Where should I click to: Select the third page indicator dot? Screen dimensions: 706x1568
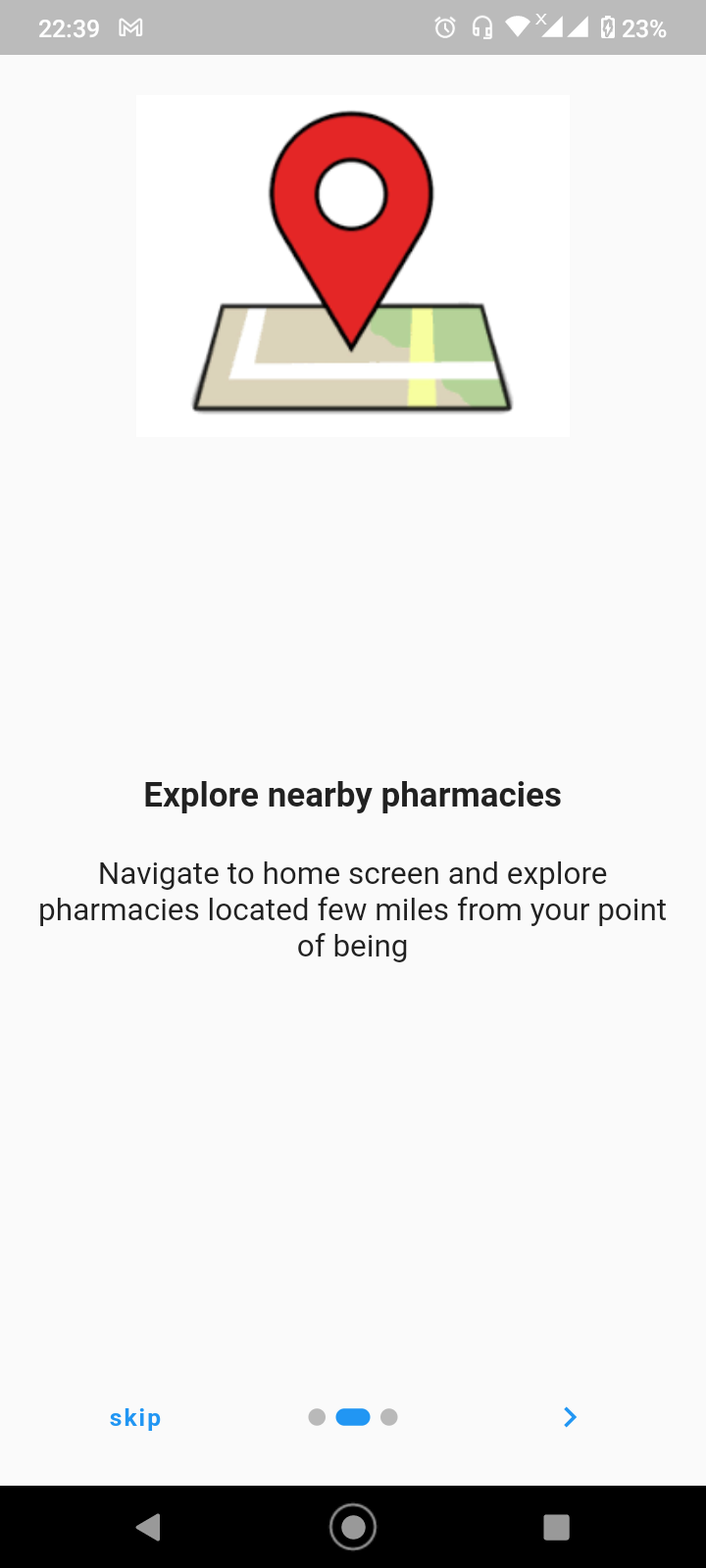(388, 1416)
